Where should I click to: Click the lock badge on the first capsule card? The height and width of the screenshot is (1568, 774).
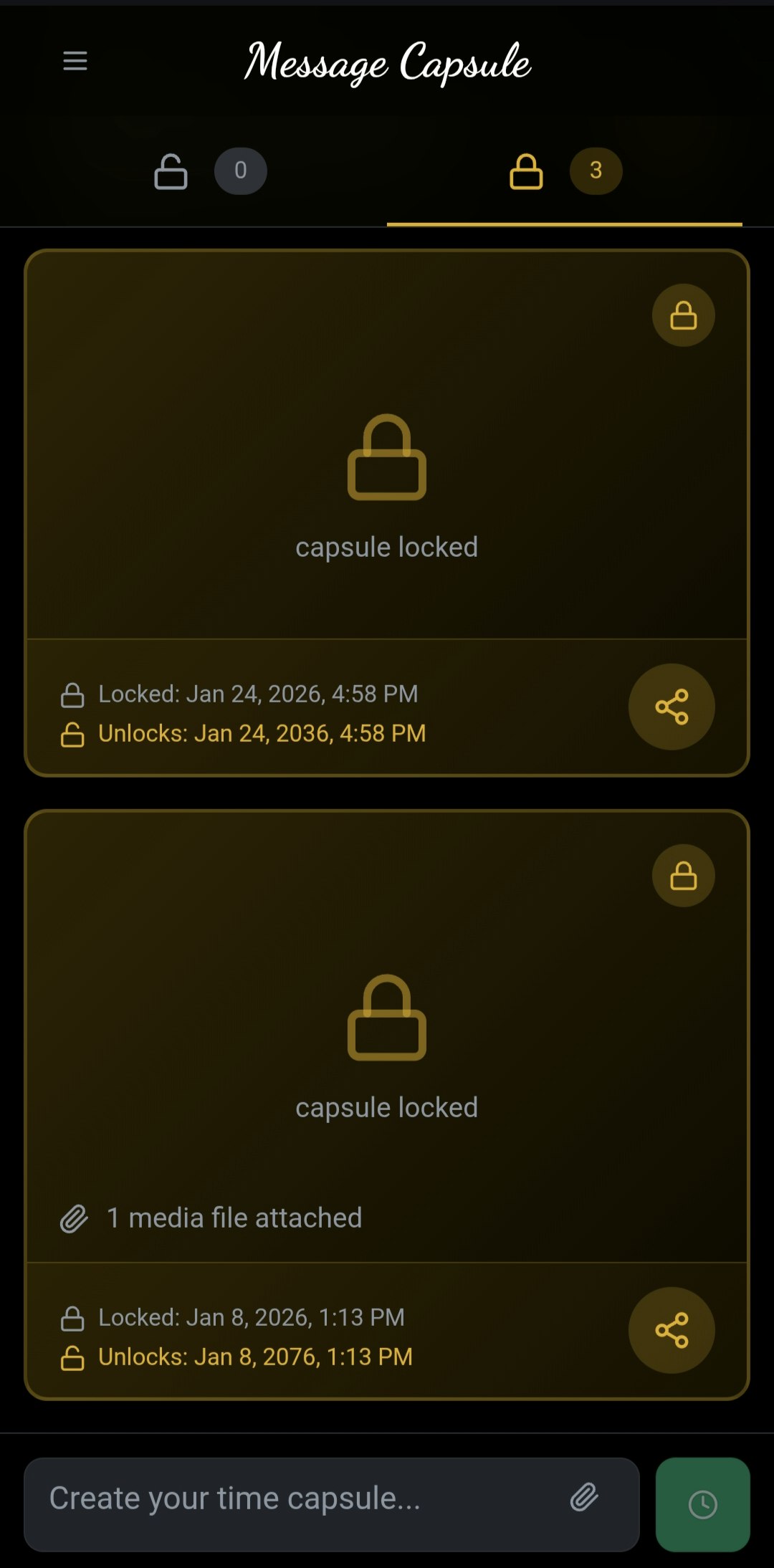(683, 315)
